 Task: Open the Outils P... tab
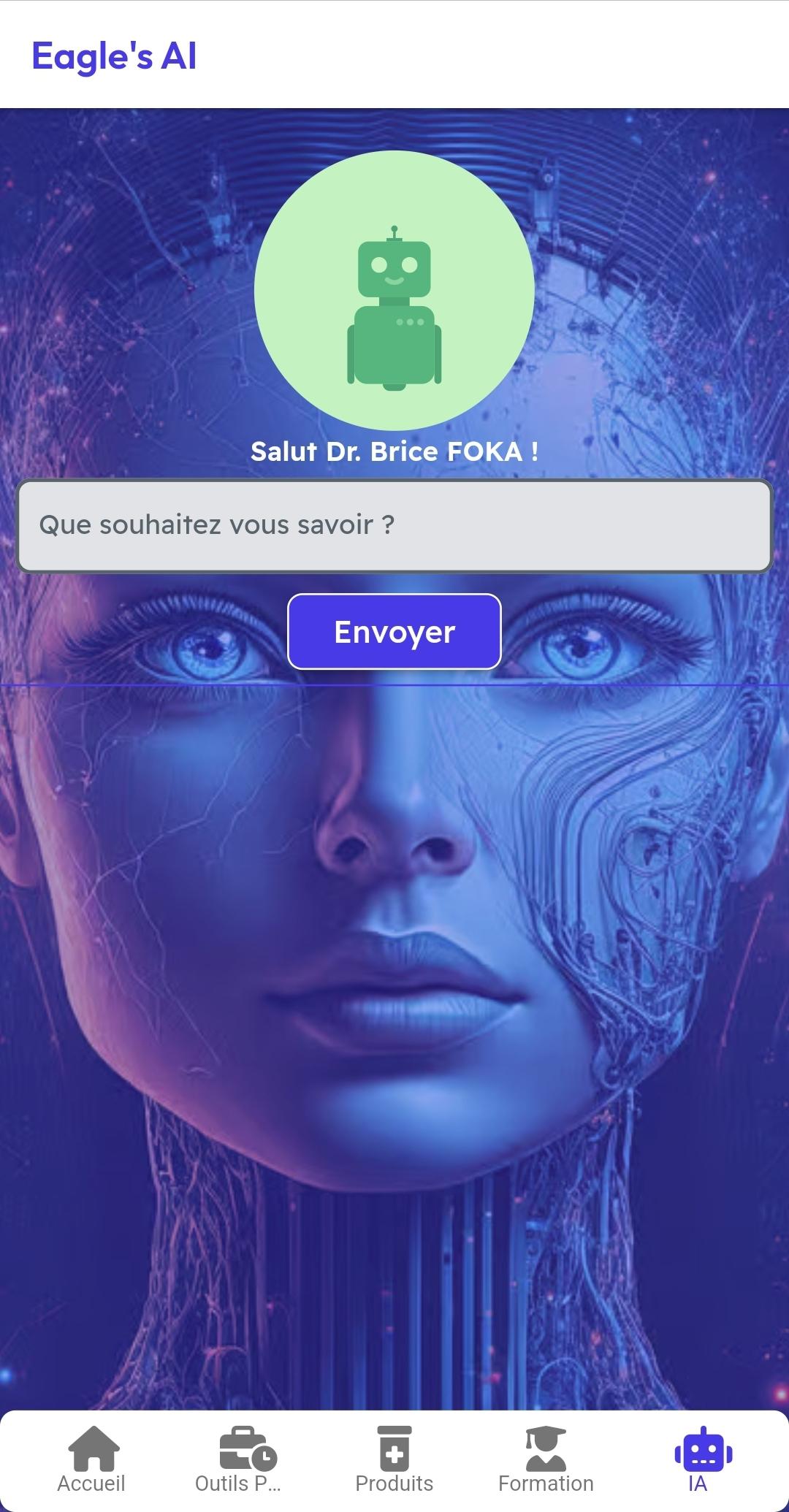tap(238, 1461)
